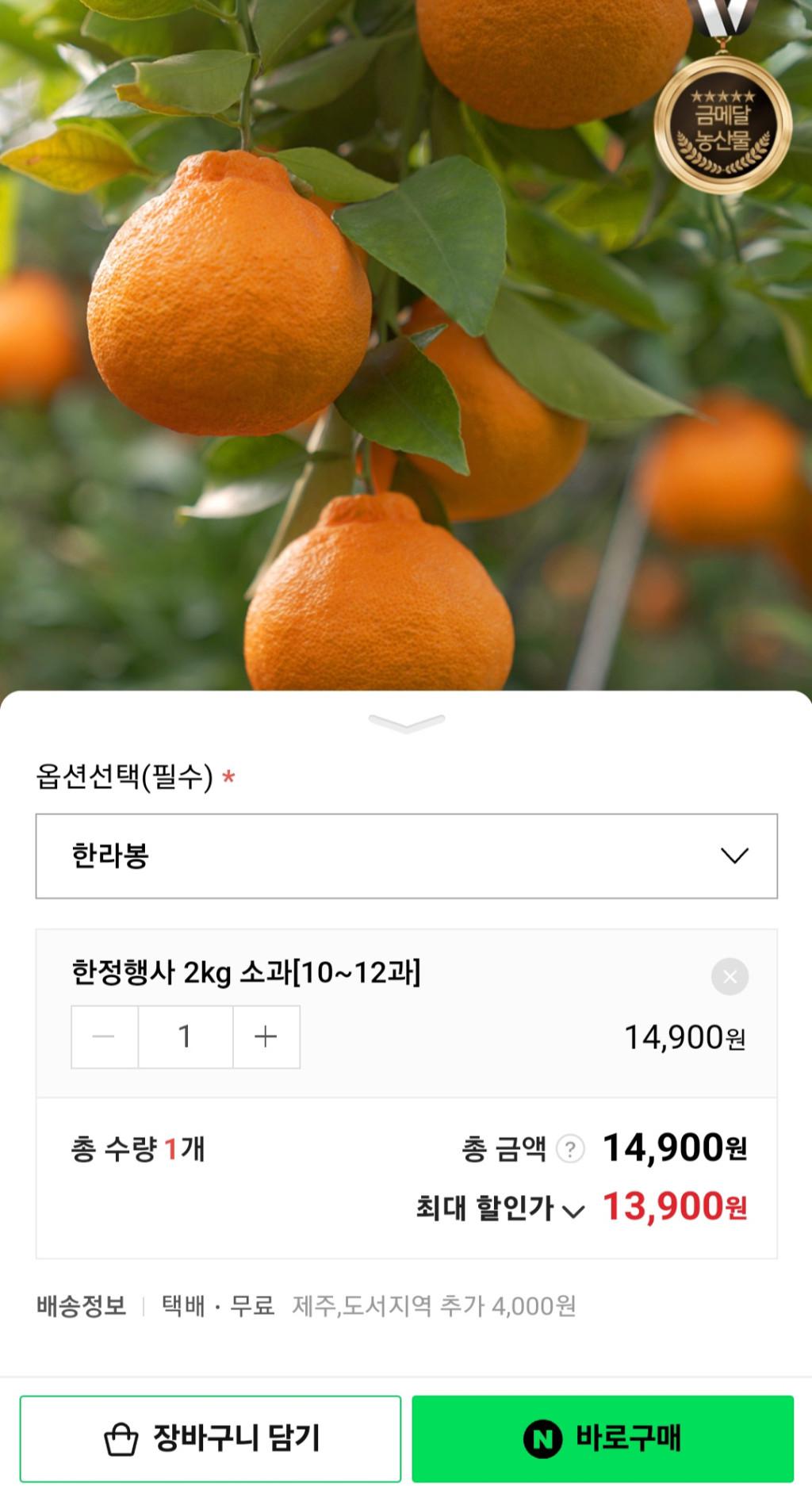Collapse the option sheet with the handle
The height and width of the screenshot is (1486, 812).
tap(406, 722)
